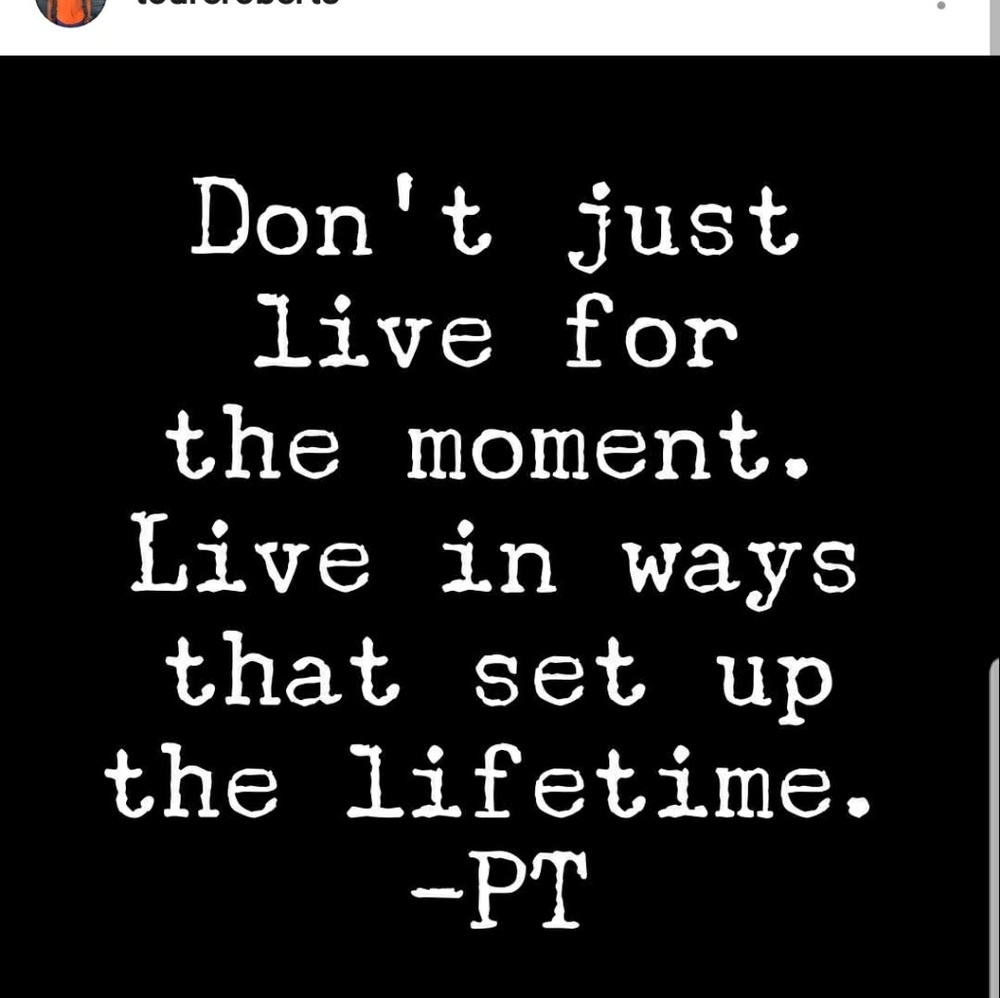Screen dimensions: 1000x998
Task: Open the poster's profile picture
Action: (x=70, y=8)
